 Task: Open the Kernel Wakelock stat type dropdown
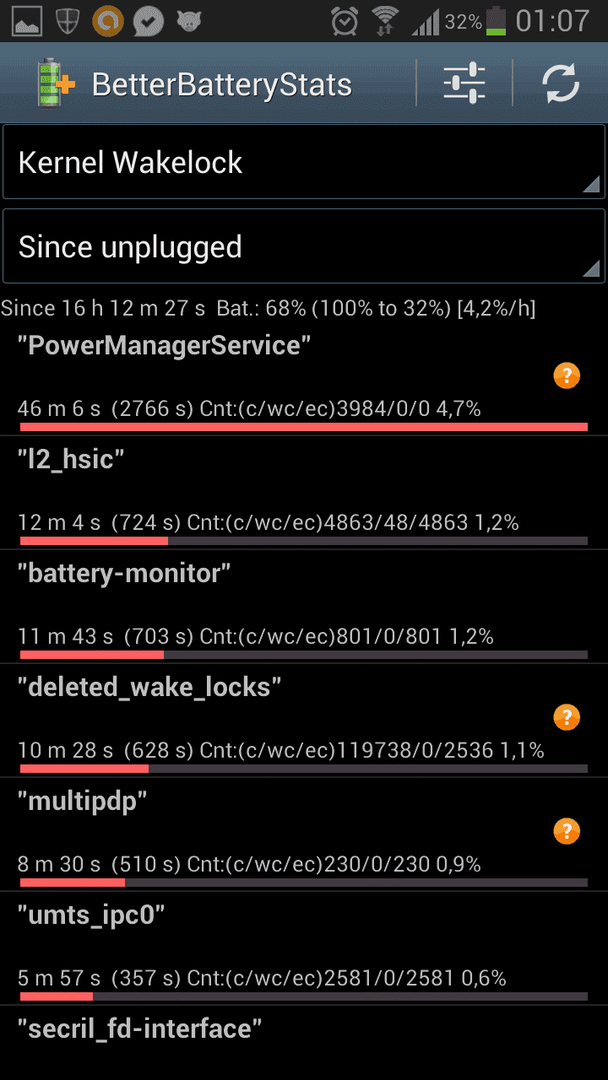(303, 163)
